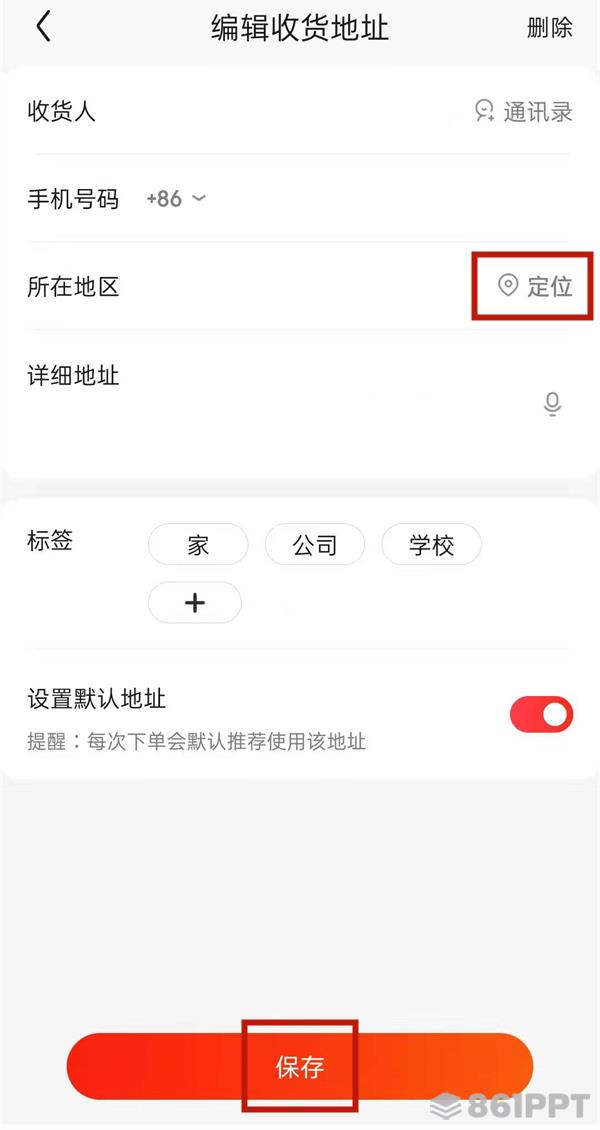The image size is (600, 1130).
Task: Tap the 详细地址 text field
Action: tap(300, 405)
